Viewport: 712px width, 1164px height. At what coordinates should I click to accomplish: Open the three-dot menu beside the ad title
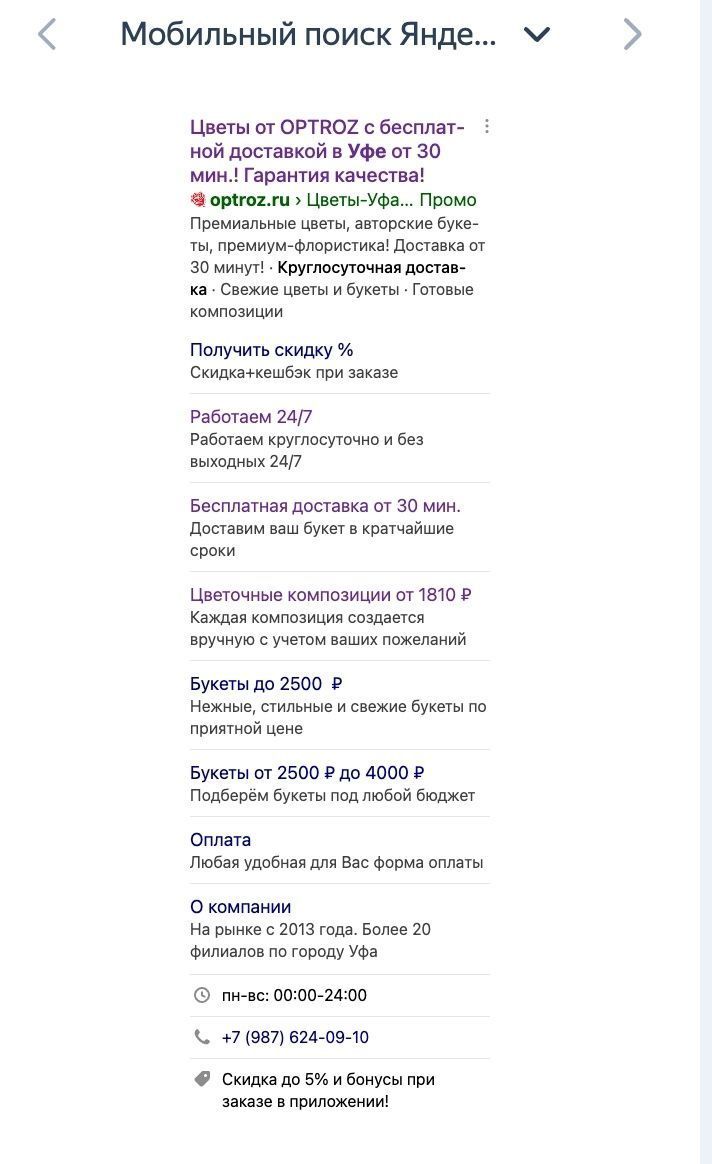(x=486, y=126)
